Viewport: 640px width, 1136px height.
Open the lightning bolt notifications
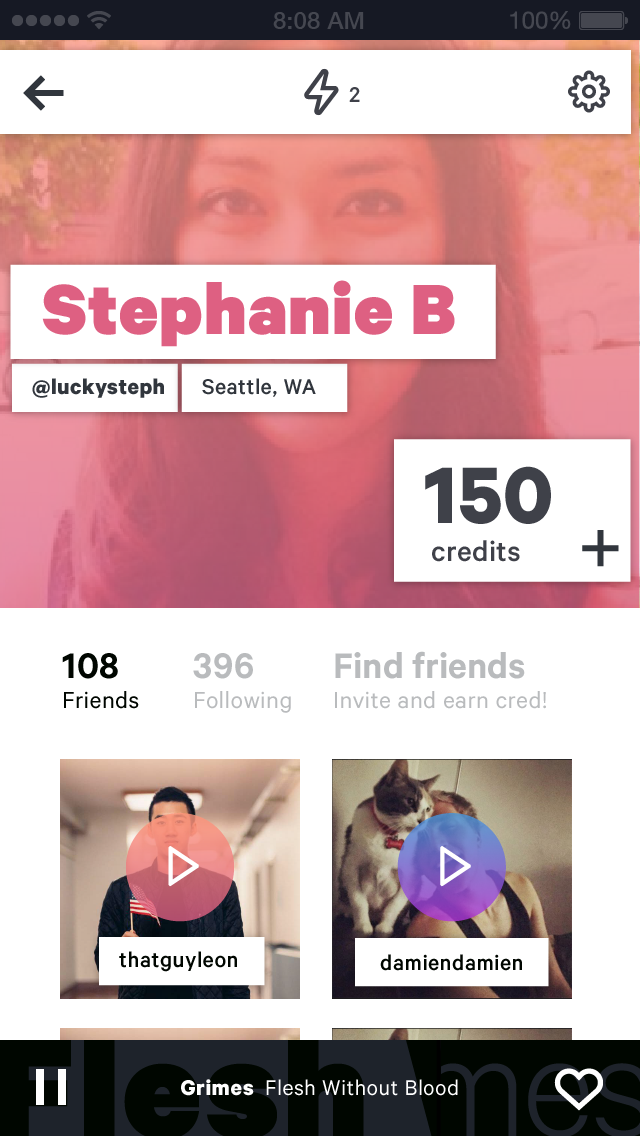[x=322, y=93]
